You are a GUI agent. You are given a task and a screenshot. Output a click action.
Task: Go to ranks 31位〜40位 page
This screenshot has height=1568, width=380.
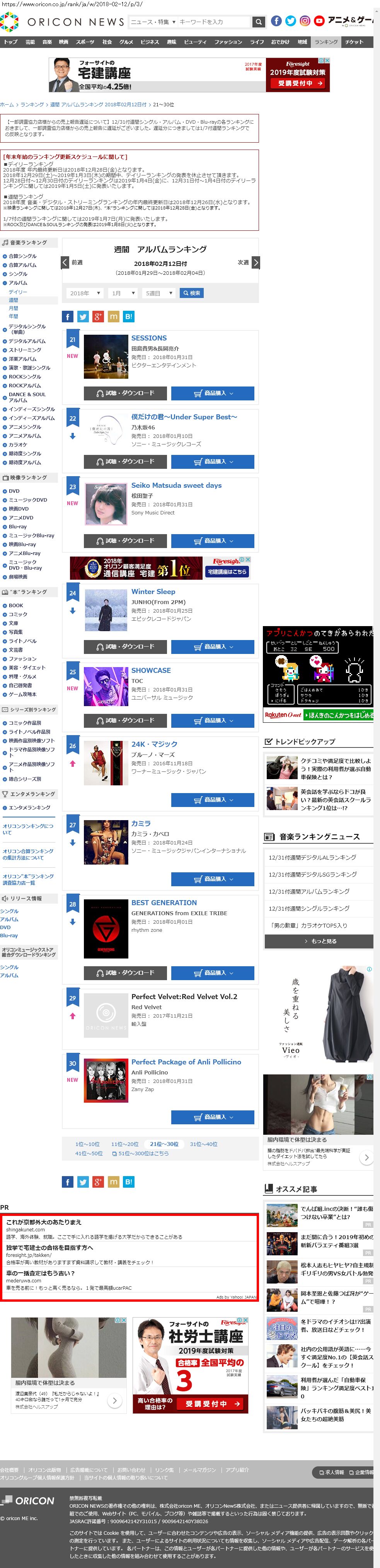coord(203,1144)
